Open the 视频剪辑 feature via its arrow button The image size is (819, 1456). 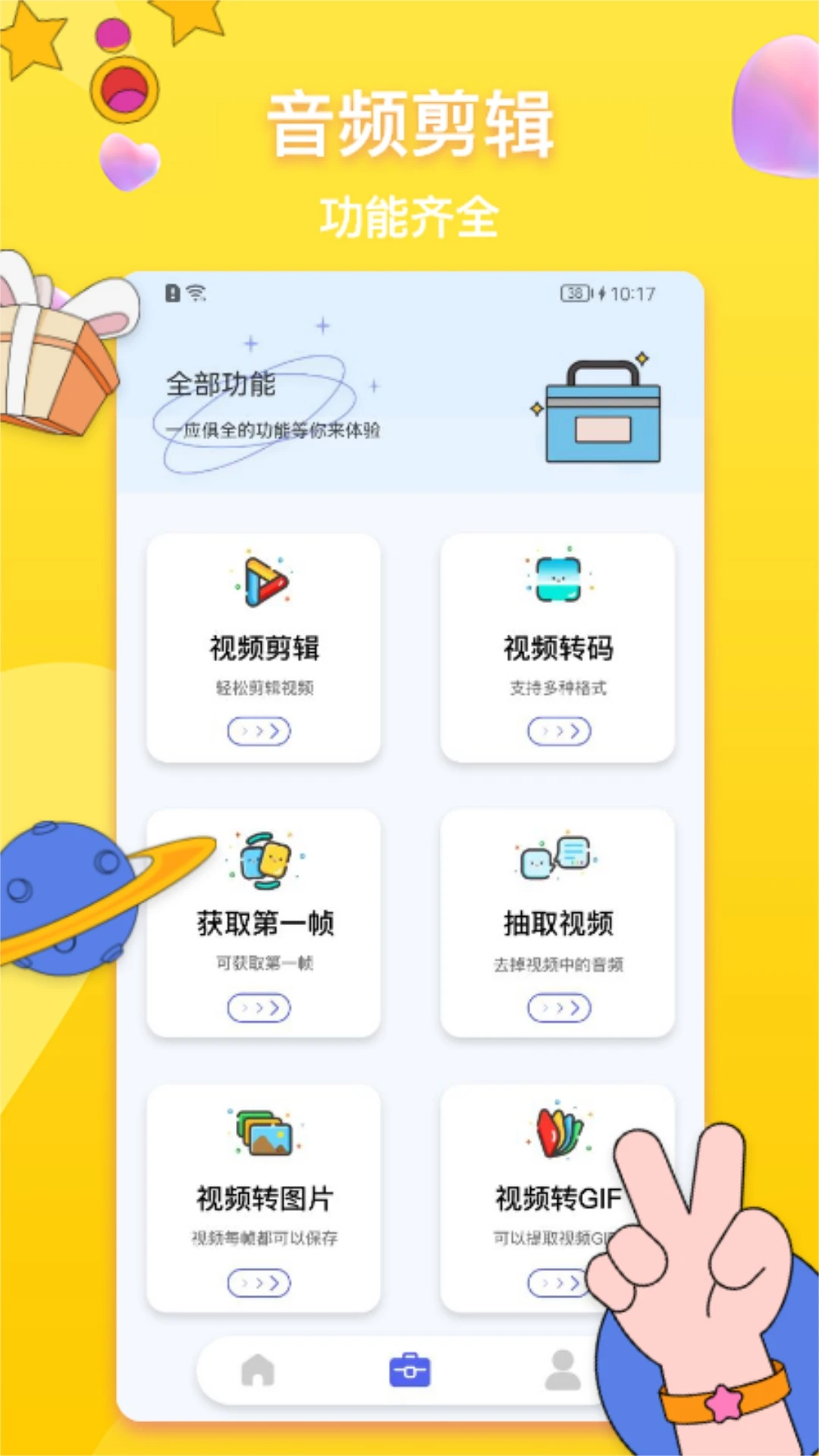tap(260, 730)
